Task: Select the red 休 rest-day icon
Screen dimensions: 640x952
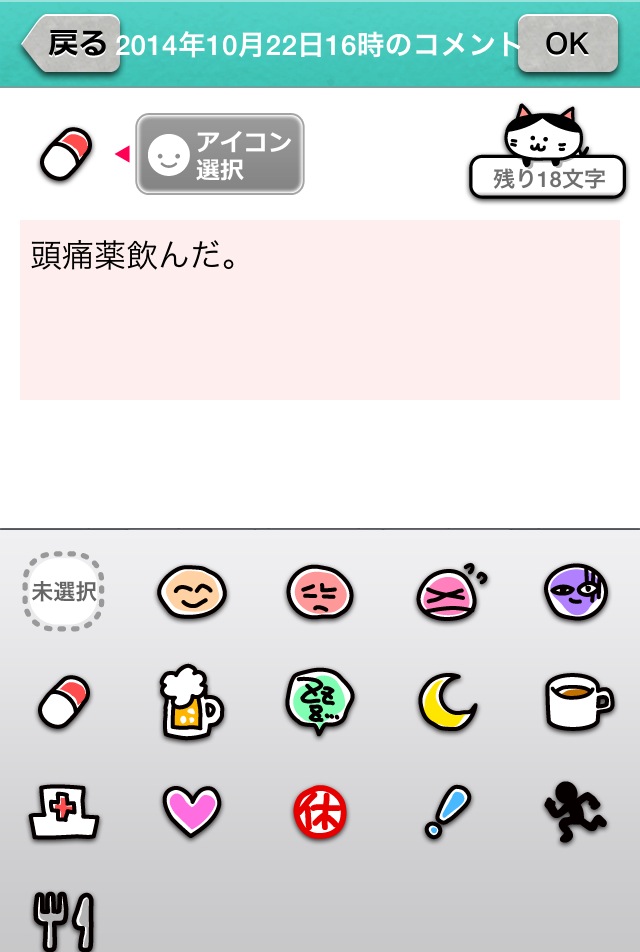Action: 320,812
